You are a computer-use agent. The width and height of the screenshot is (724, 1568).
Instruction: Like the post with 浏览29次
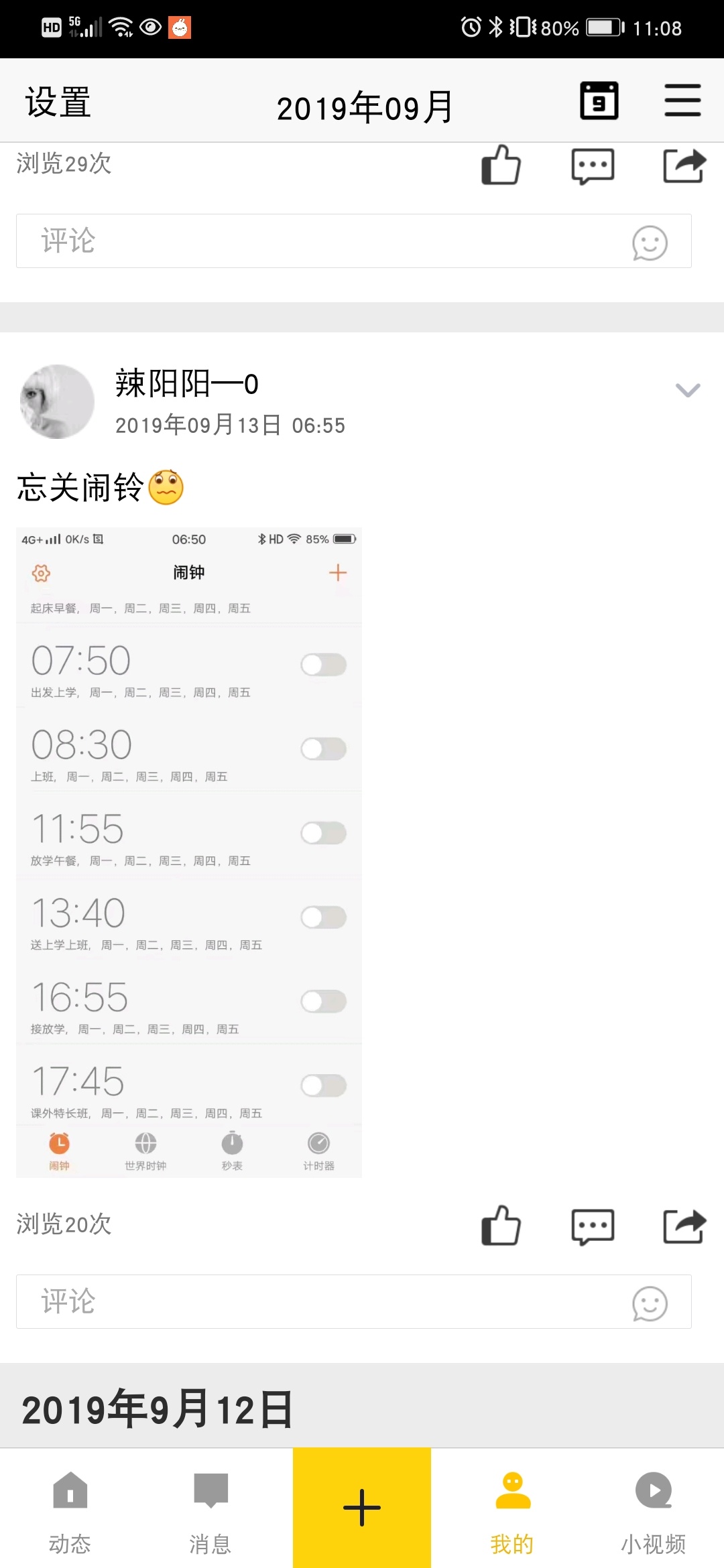click(501, 165)
